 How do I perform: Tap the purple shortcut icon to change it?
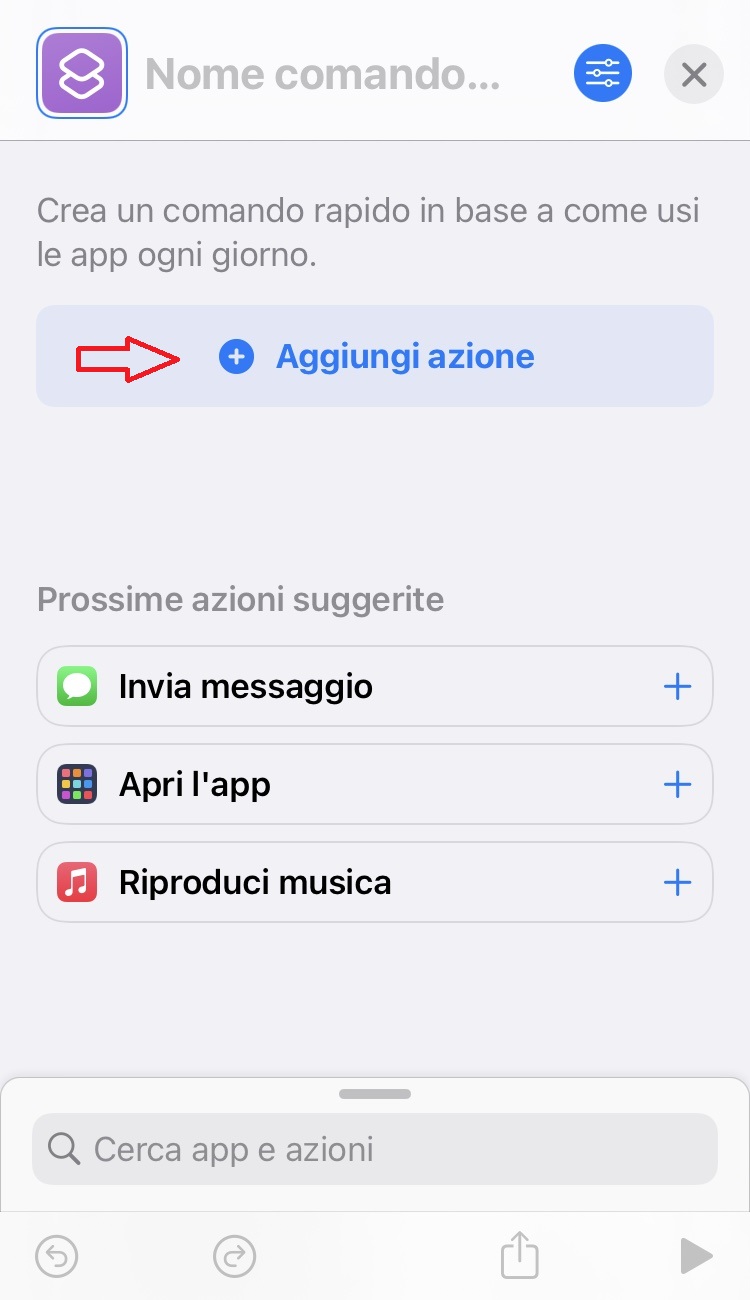tap(81, 73)
